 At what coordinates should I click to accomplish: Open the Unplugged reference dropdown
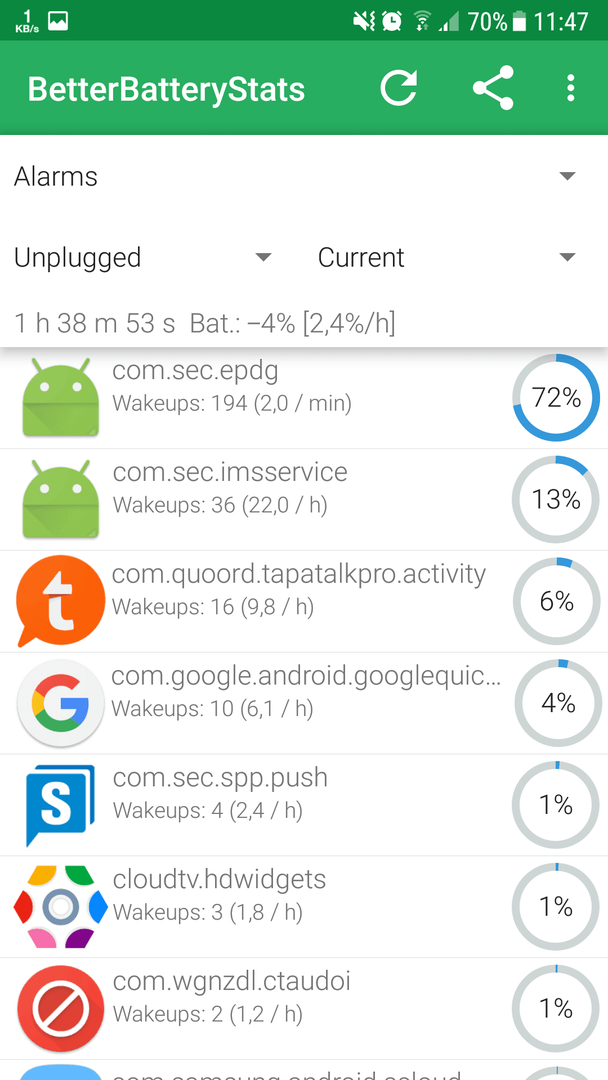pyautogui.click(x=143, y=258)
